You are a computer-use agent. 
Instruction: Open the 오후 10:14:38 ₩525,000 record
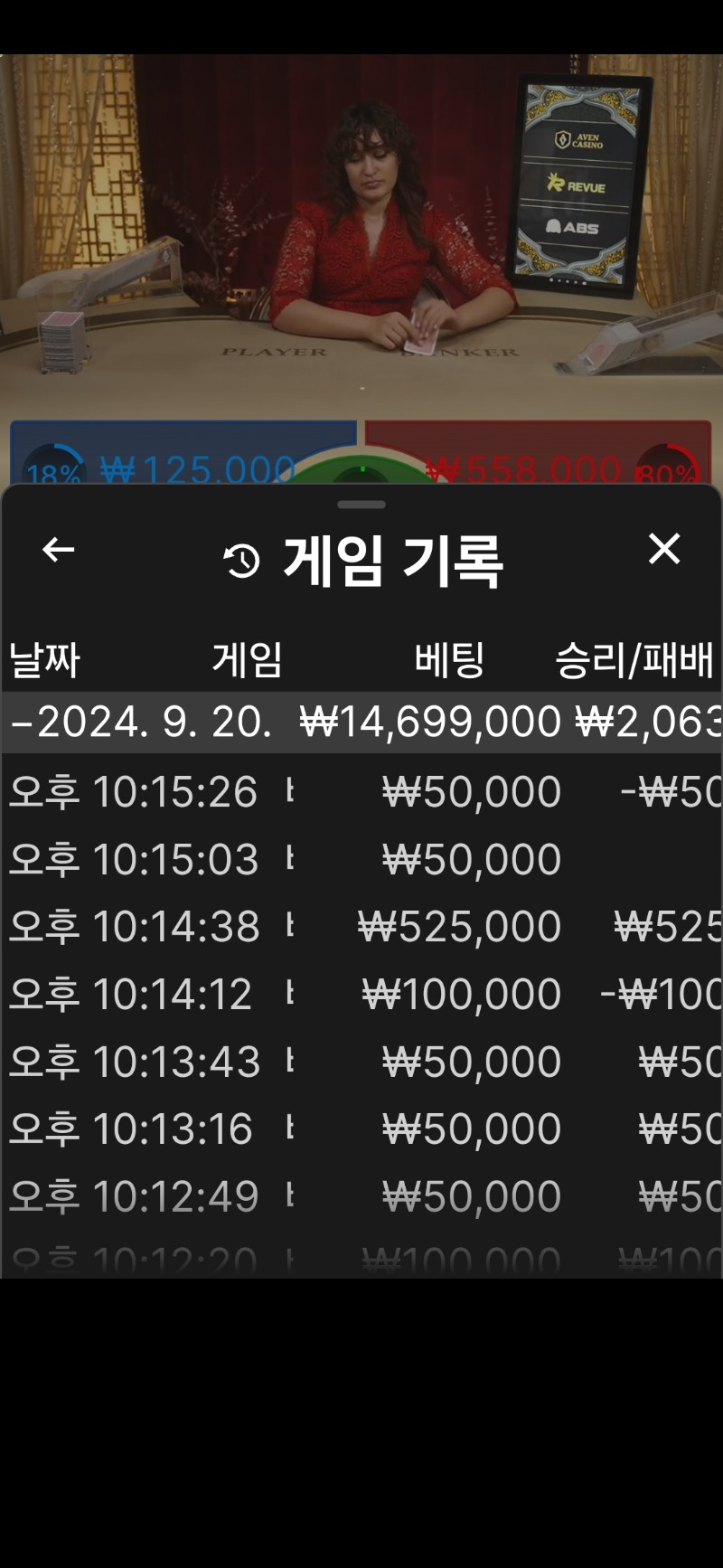[x=361, y=926]
